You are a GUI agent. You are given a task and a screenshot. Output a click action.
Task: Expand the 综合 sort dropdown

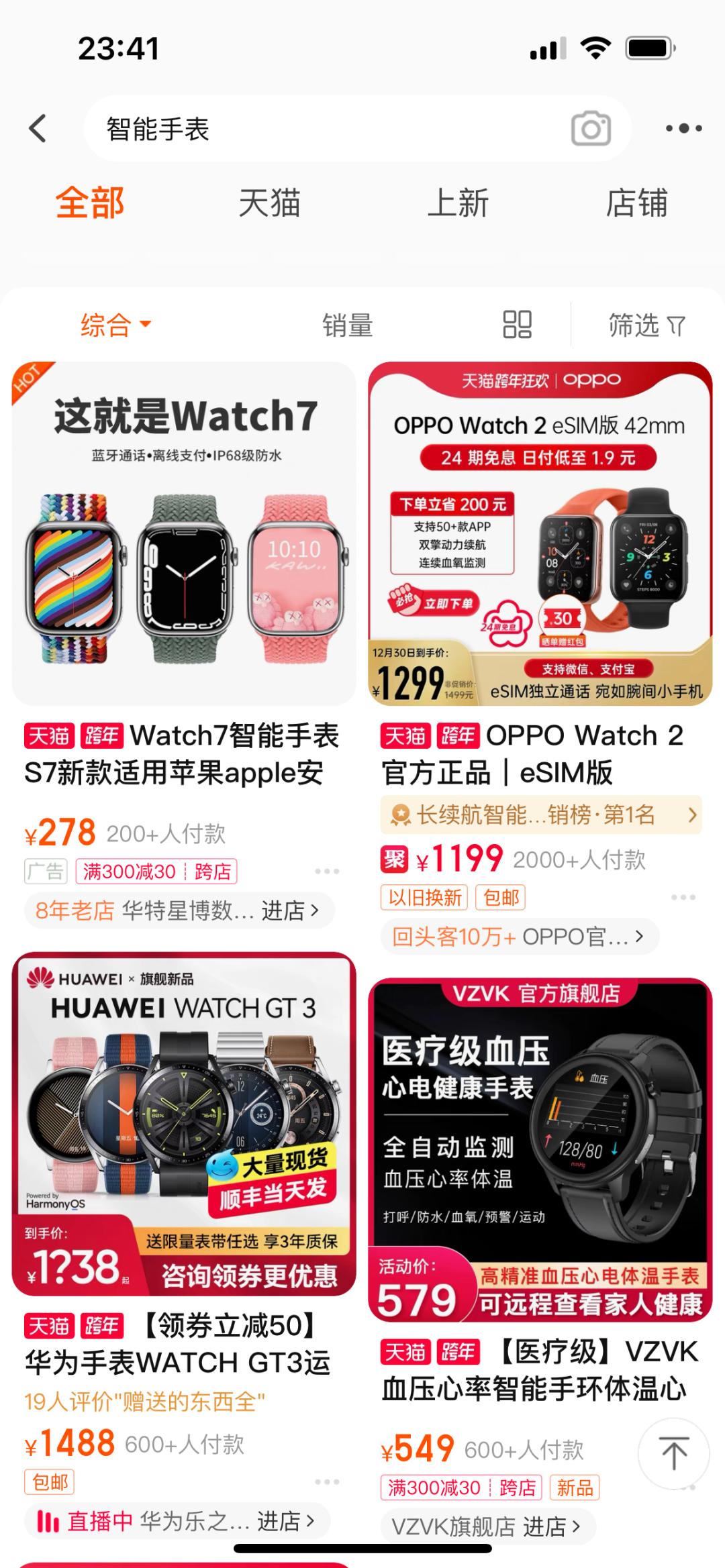(x=115, y=325)
